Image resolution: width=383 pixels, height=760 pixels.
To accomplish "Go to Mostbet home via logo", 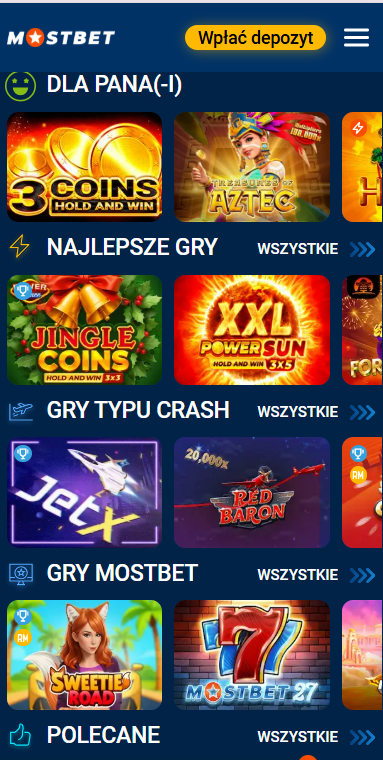I will point(61,37).
